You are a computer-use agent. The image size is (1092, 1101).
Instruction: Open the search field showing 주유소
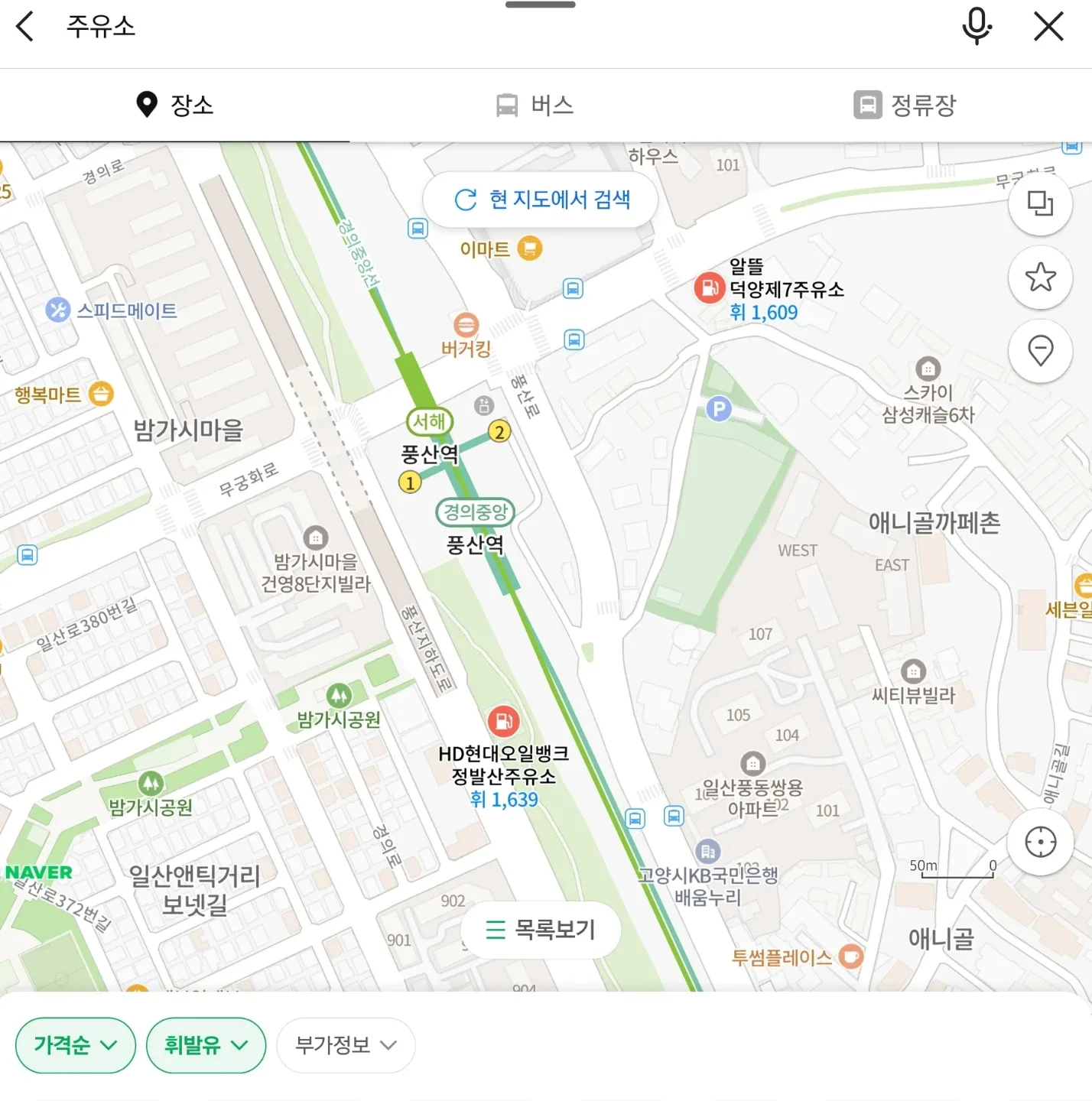tap(459, 27)
